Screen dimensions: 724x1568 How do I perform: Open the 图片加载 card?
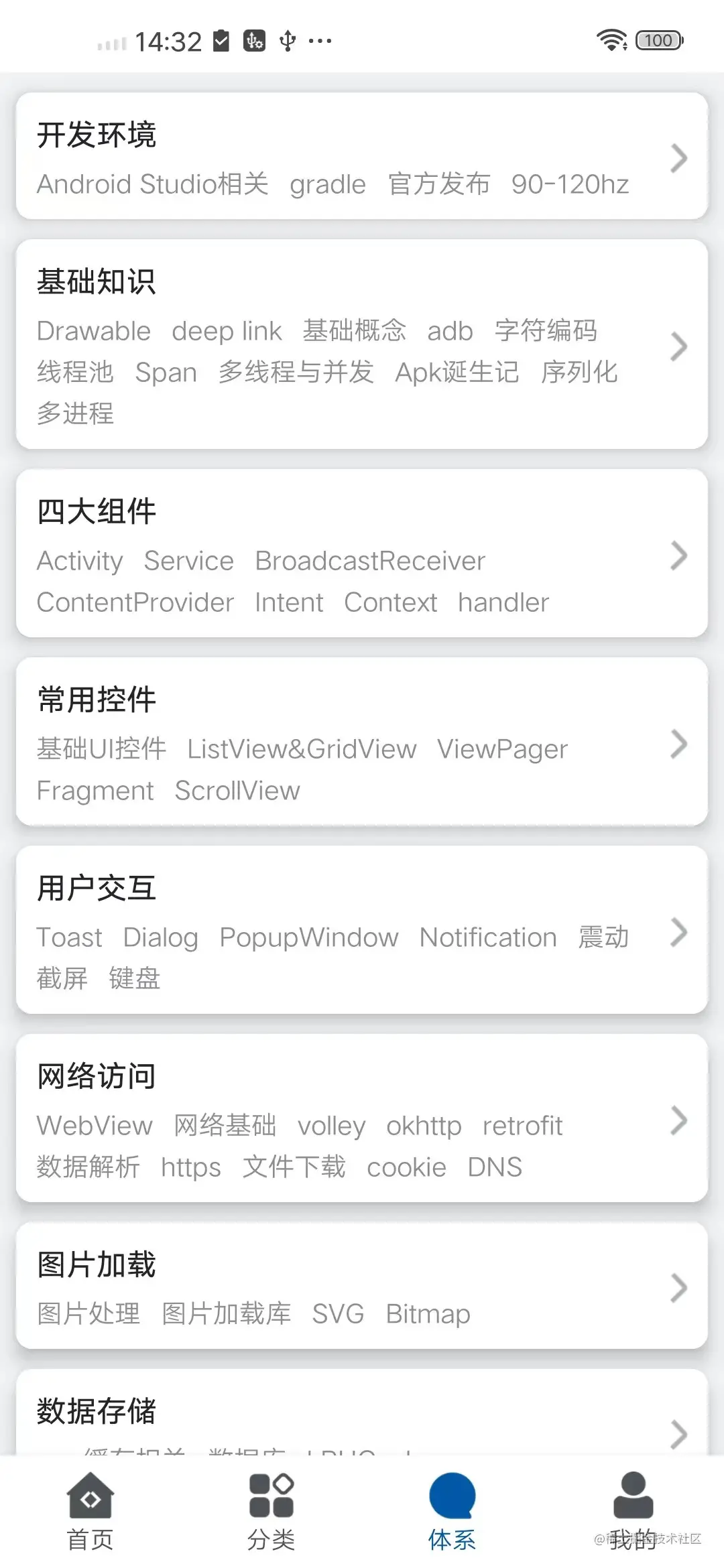coord(362,1286)
